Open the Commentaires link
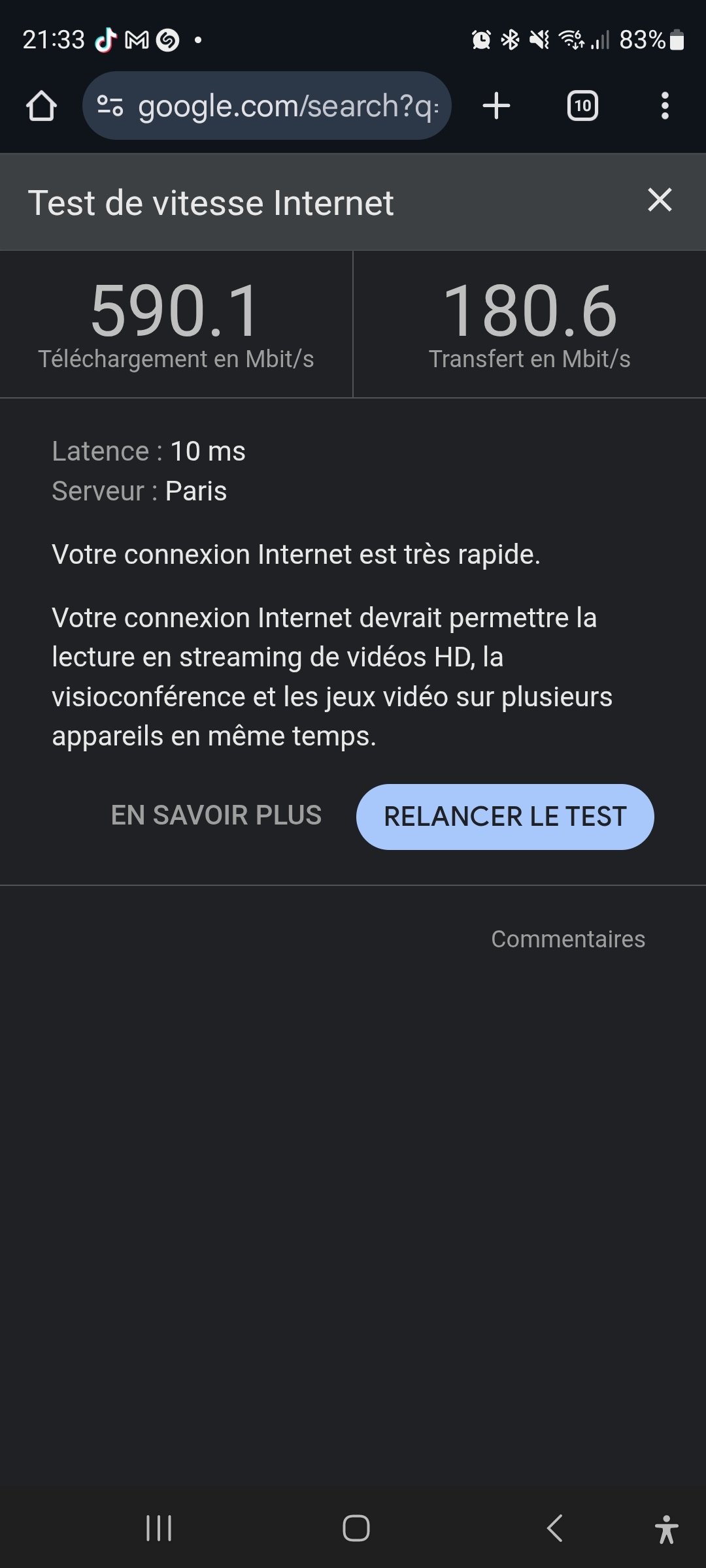Image resolution: width=706 pixels, height=1568 pixels. 567,939
